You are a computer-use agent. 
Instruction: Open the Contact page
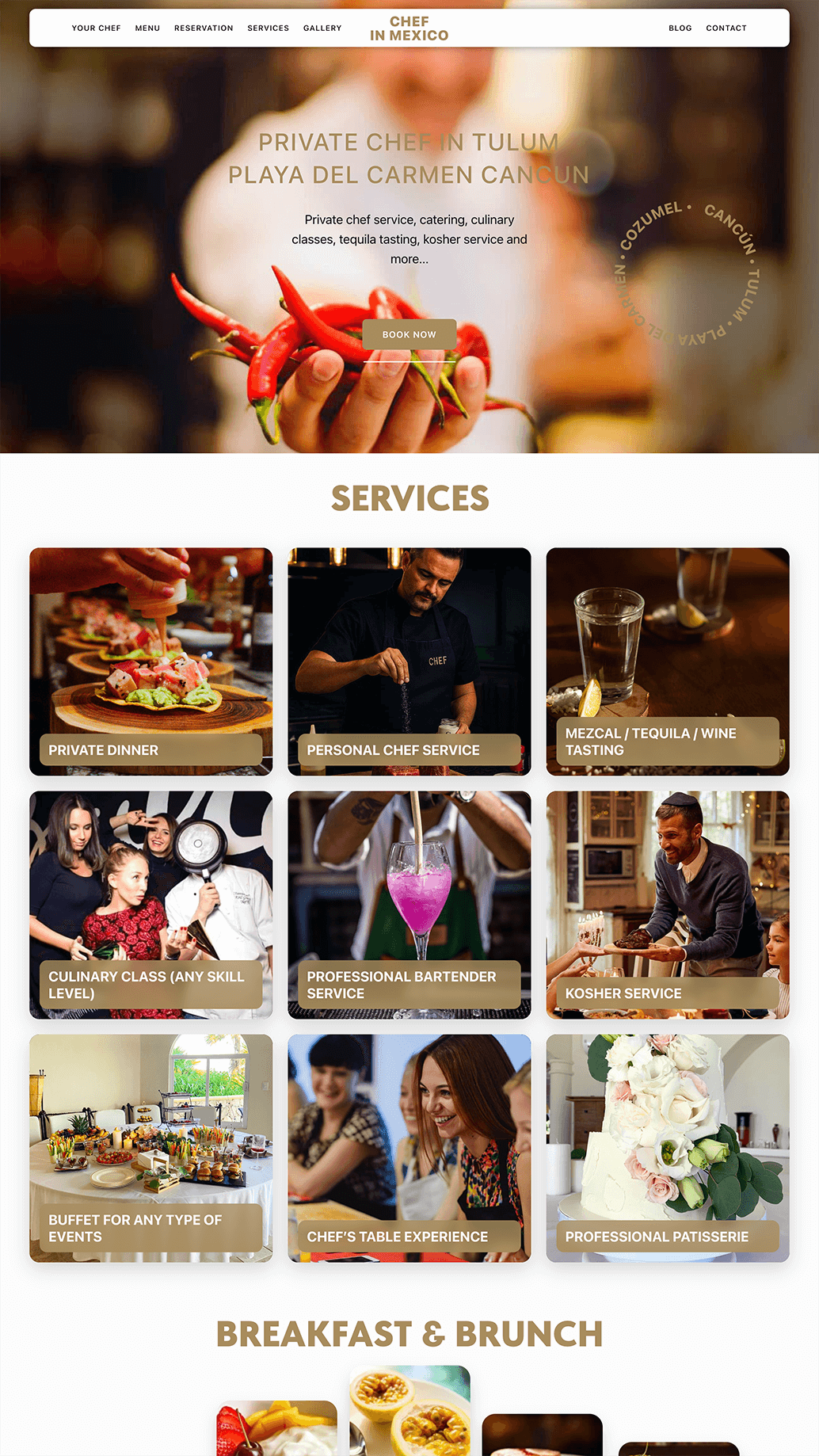[726, 28]
